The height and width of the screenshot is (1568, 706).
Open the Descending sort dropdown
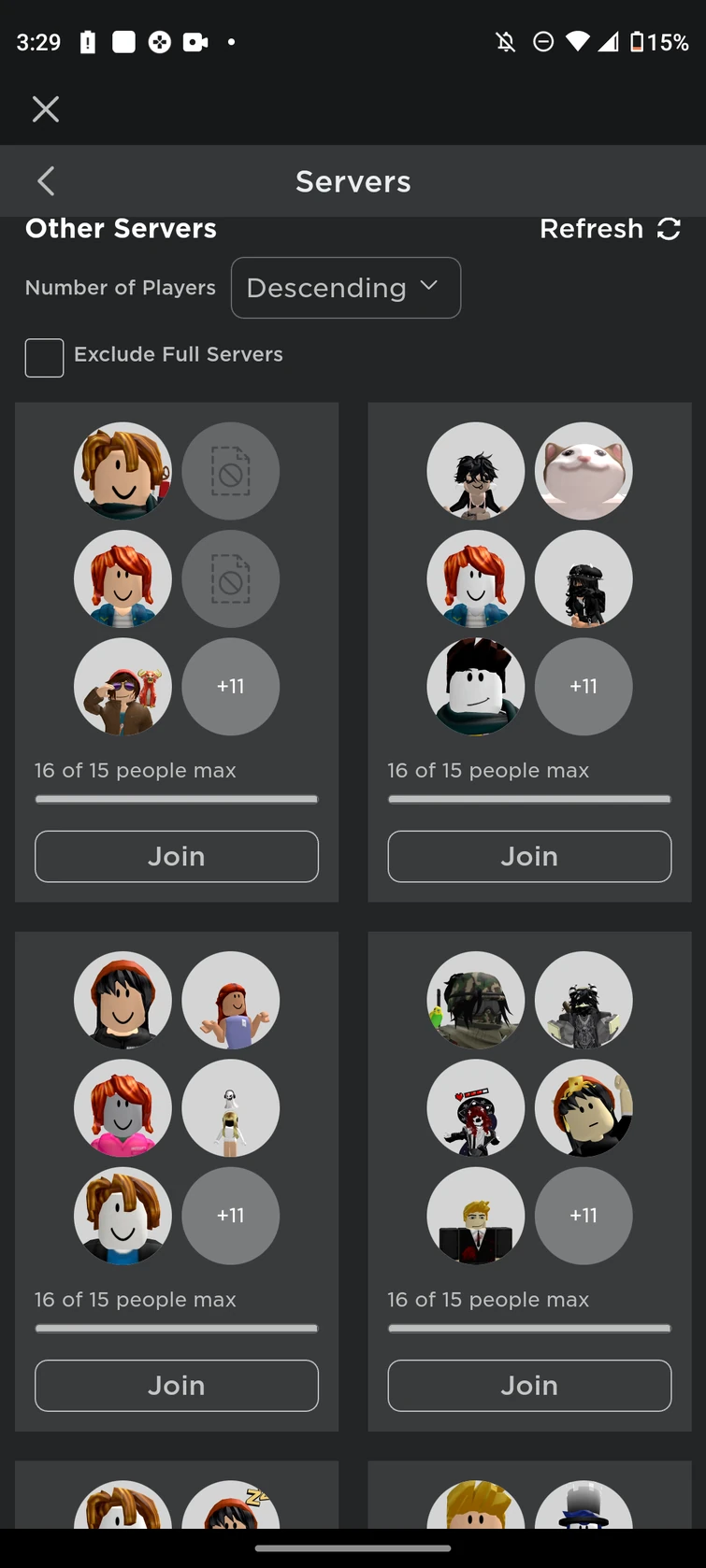tap(345, 288)
